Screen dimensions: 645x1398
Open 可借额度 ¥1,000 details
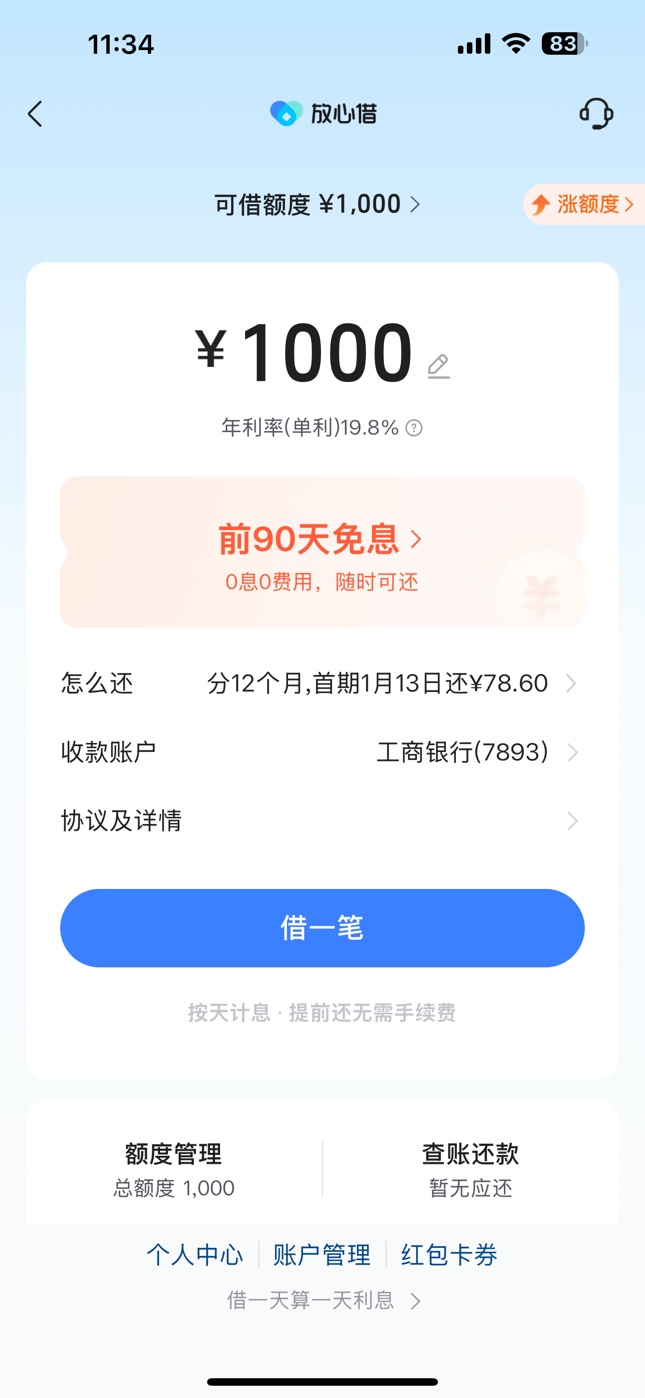pyautogui.click(x=317, y=205)
